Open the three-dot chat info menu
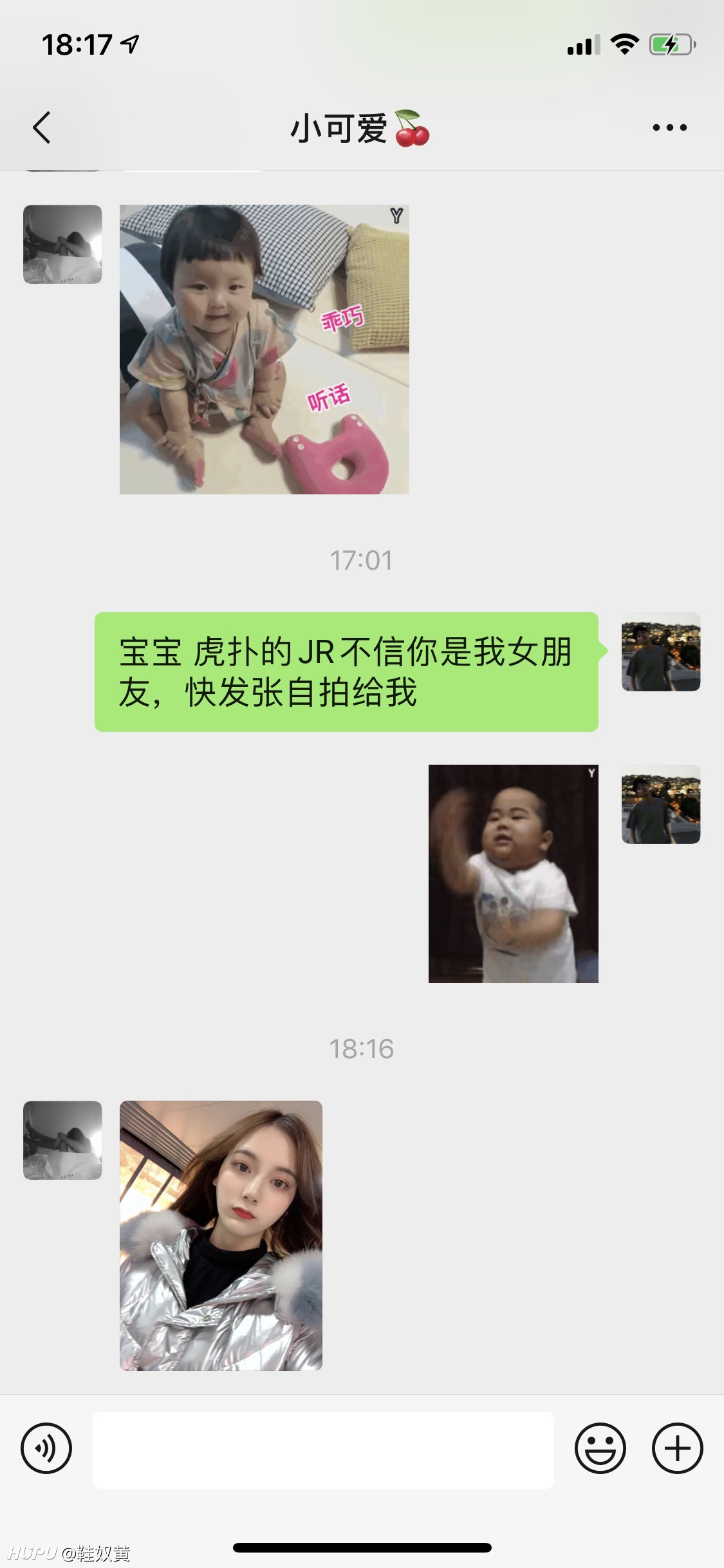This screenshot has height=1568, width=724. pos(669,127)
